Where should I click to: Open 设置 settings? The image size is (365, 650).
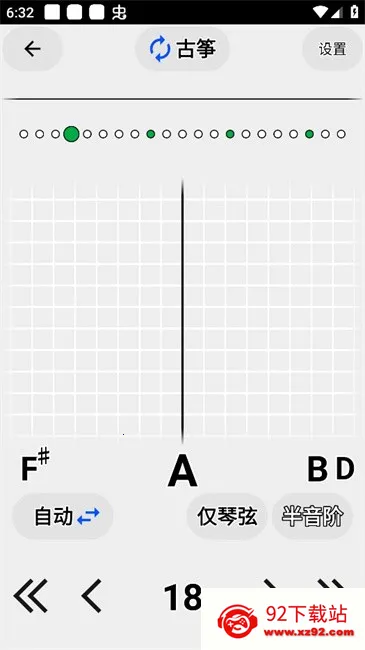point(332,49)
